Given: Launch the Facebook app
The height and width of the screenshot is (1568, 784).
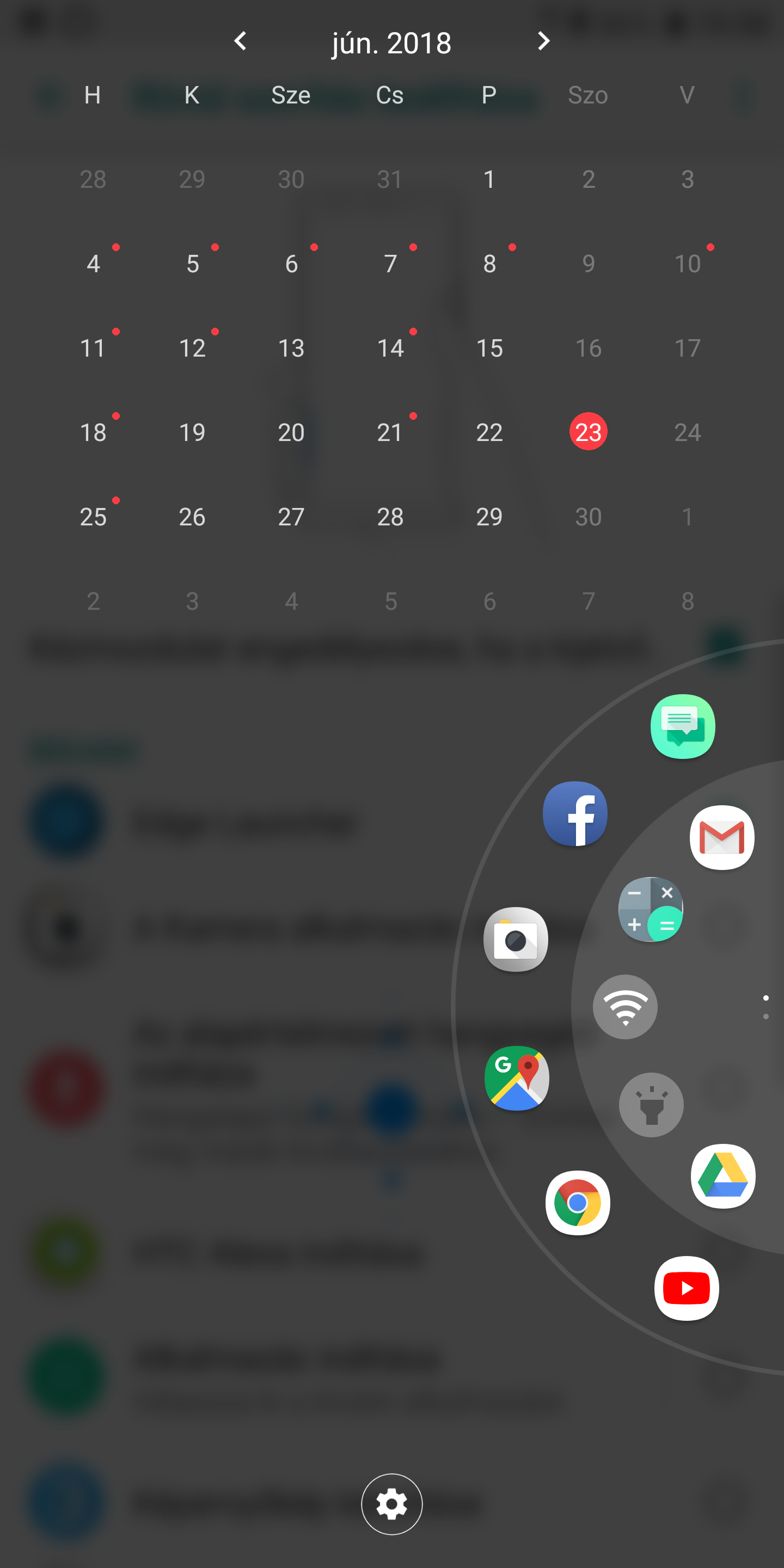Looking at the screenshot, I should [x=574, y=814].
